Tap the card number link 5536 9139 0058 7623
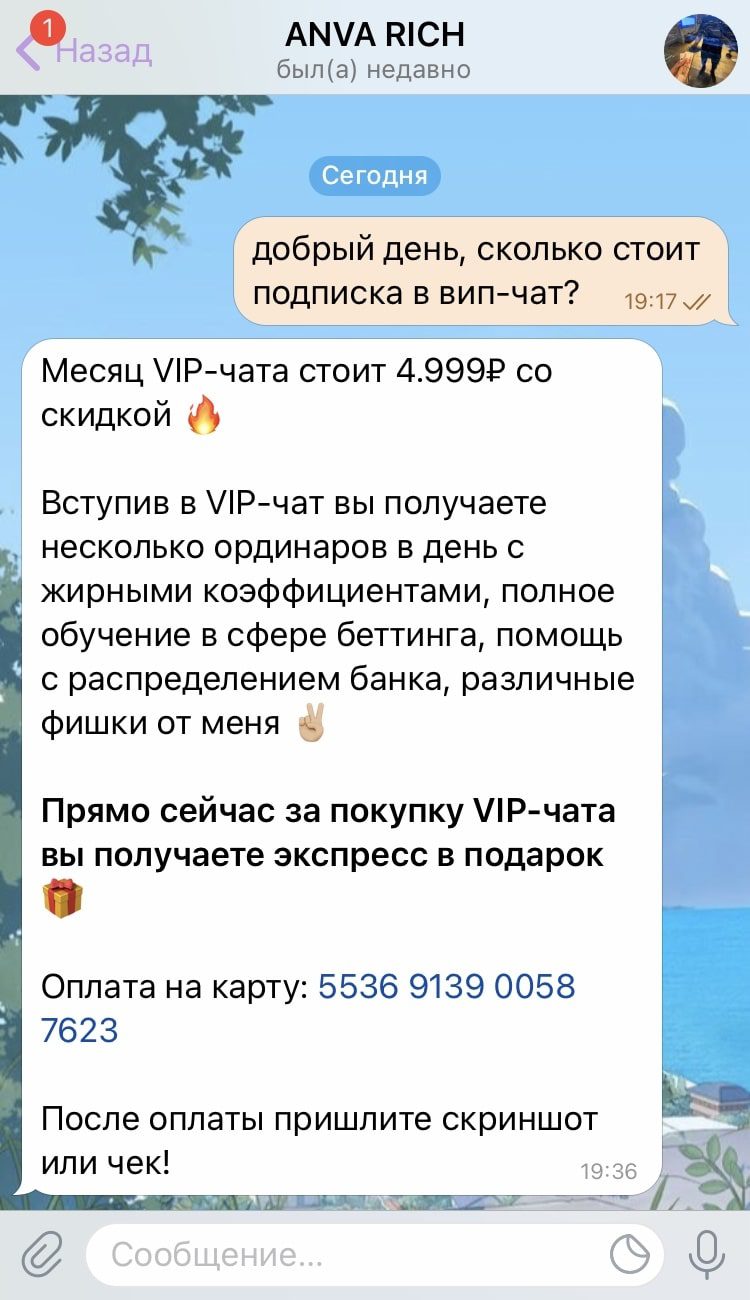This screenshot has height=1300, width=750. pyautogui.click(x=308, y=1007)
